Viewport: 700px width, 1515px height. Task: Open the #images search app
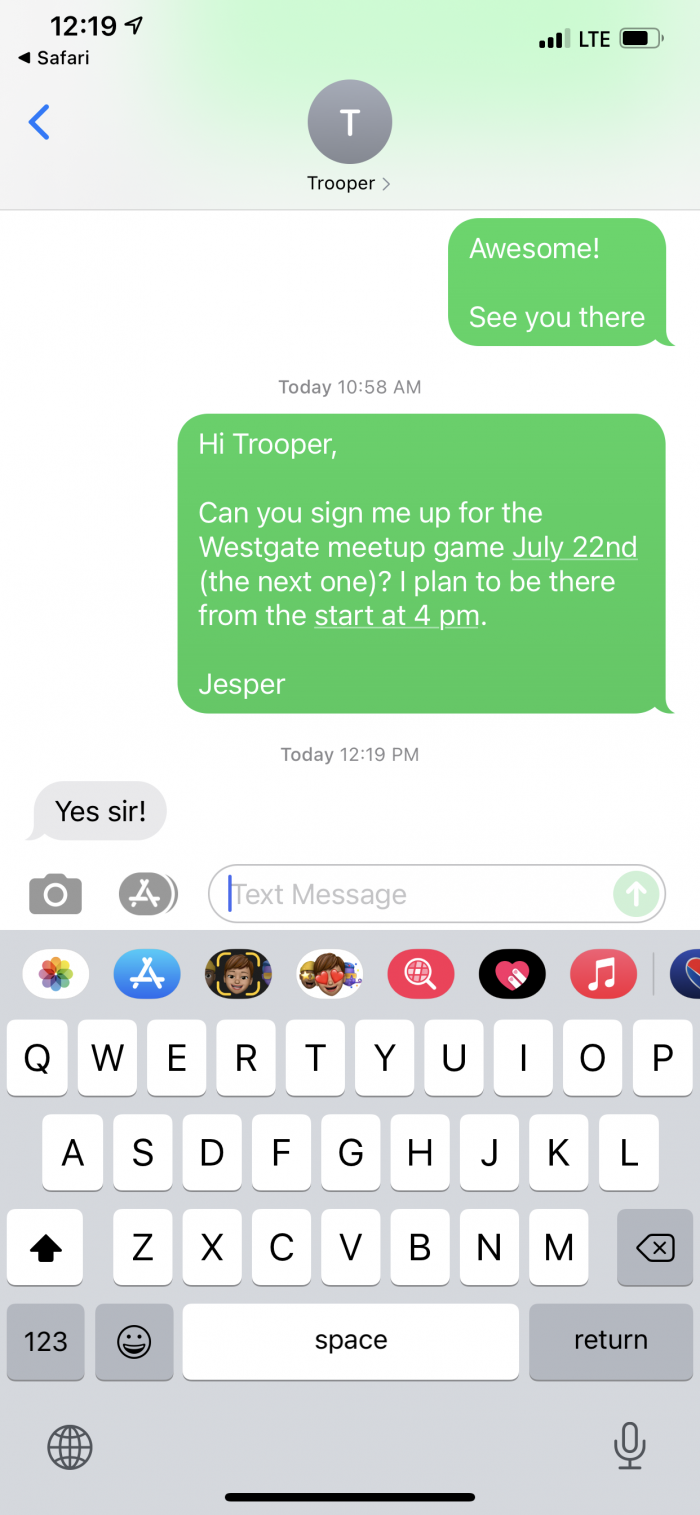(x=421, y=973)
